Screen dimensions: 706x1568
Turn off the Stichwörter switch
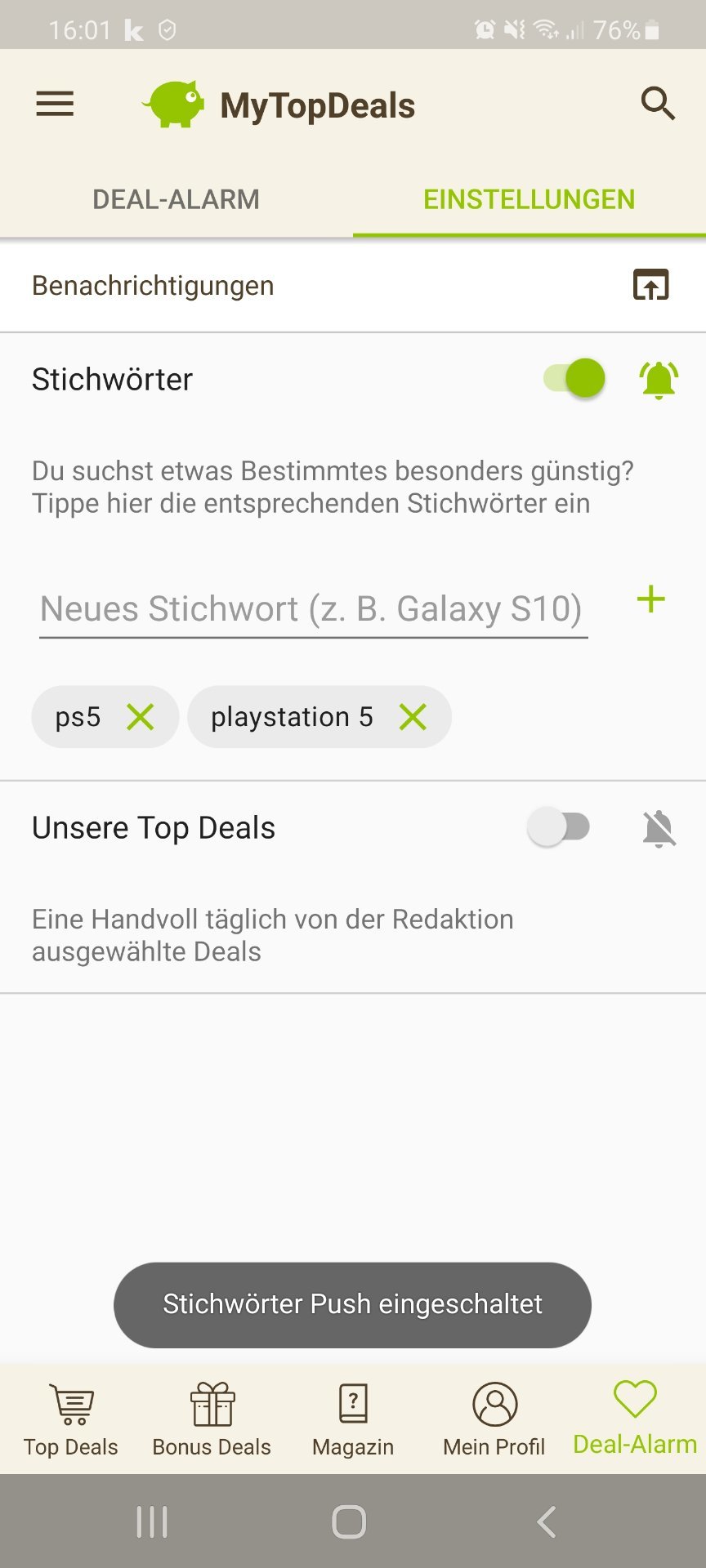click(x=574, y=379)
